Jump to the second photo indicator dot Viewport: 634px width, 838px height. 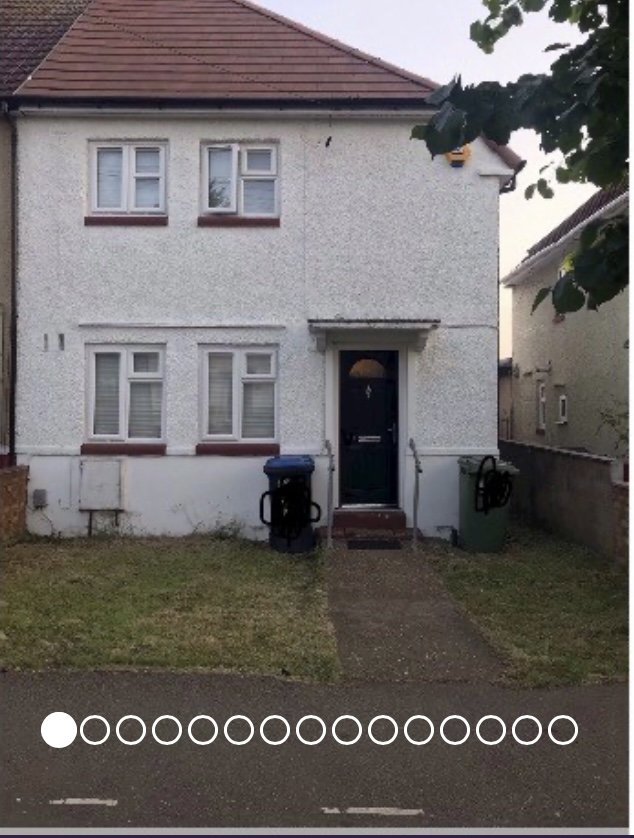click(x=95, y=730)
